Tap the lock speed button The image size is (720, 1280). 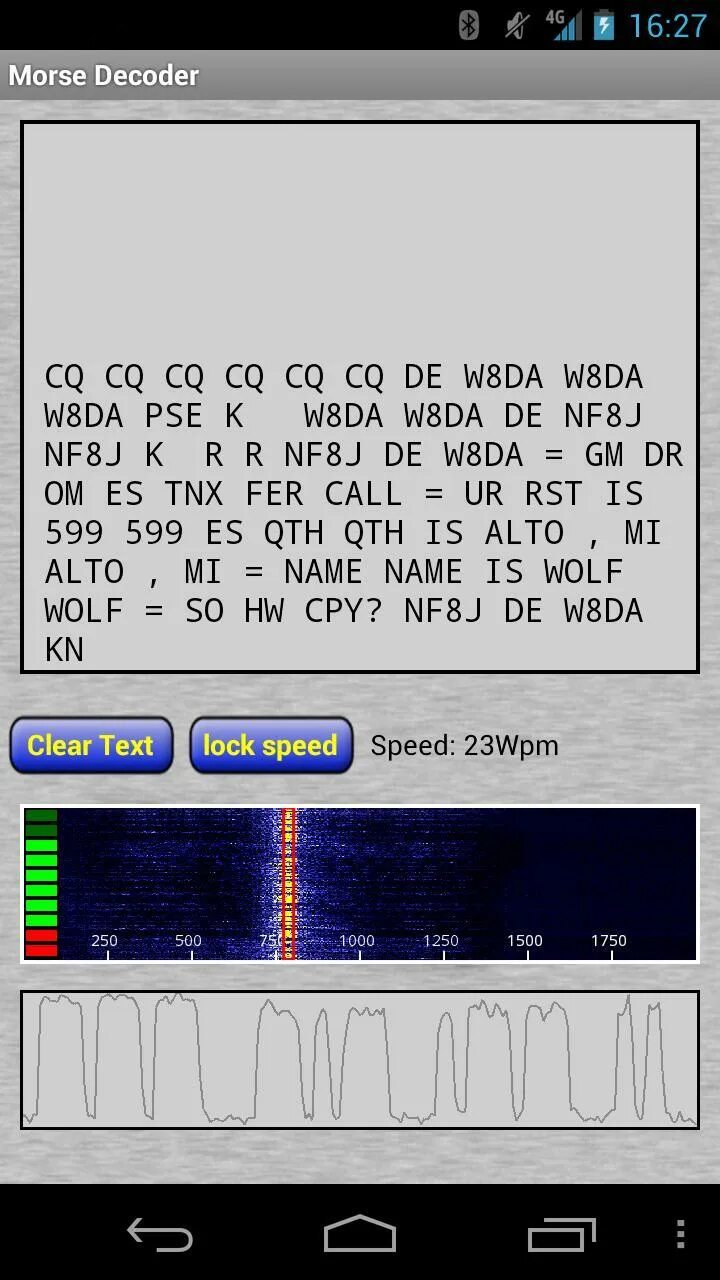point(271,745)
